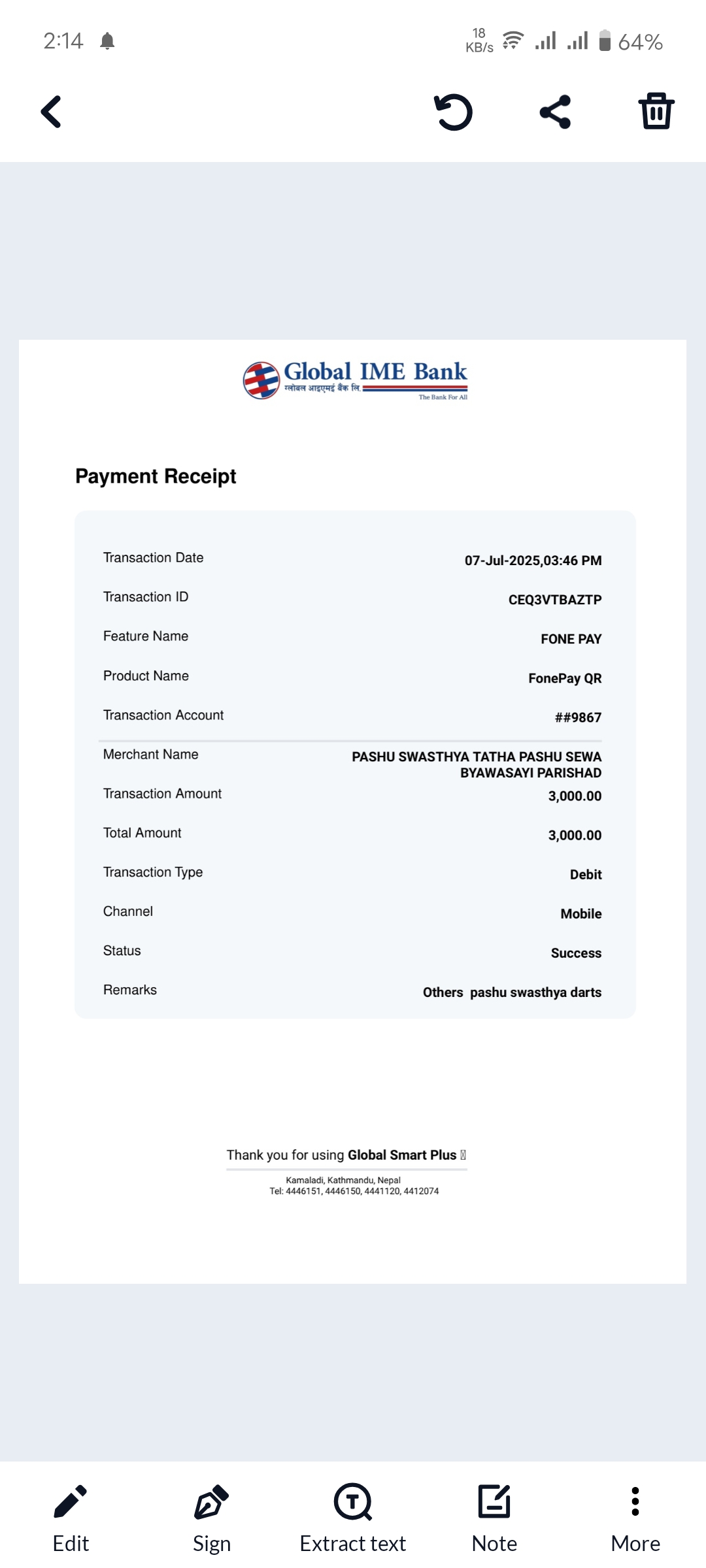Delete the document with the trash icon
The image size is (706, 1568).
click(x=656, y=111)
